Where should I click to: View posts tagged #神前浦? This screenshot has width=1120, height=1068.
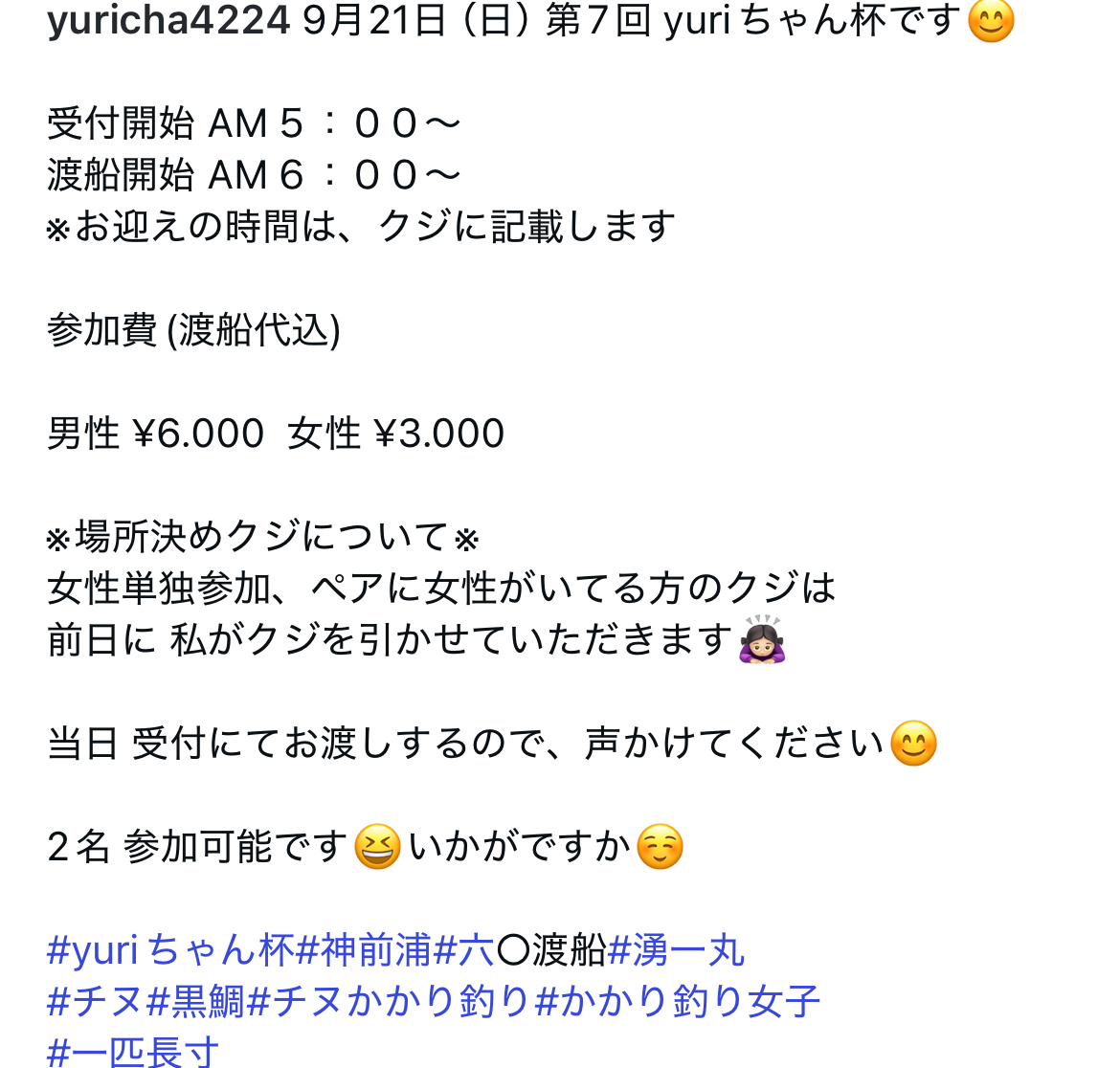[365, 950]
